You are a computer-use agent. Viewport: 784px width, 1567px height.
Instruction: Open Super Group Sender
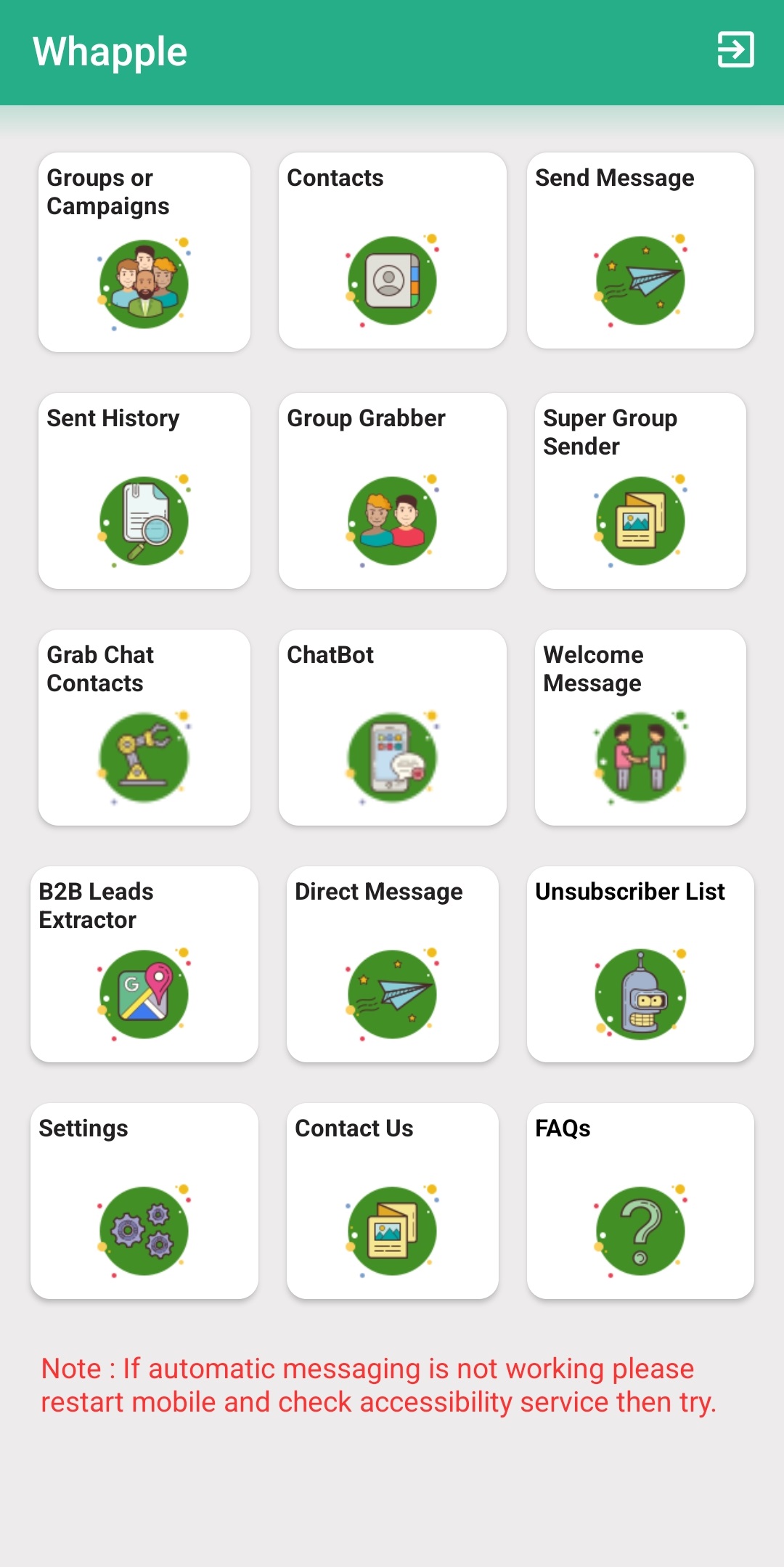640,491
